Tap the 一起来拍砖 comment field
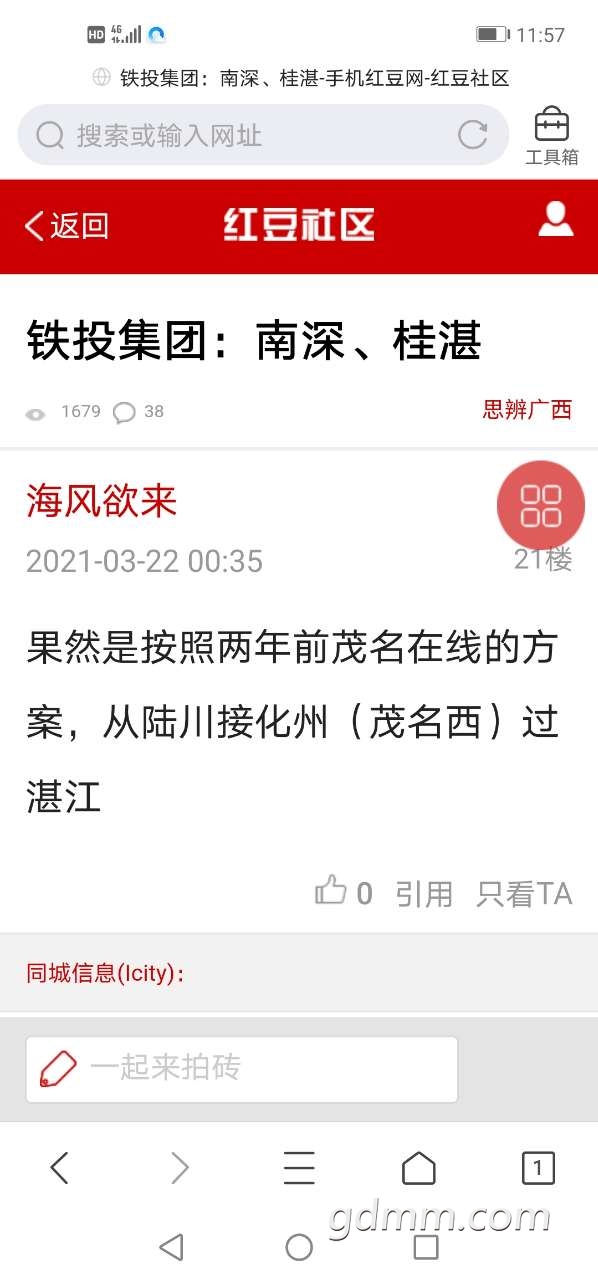 (242, 1069)
